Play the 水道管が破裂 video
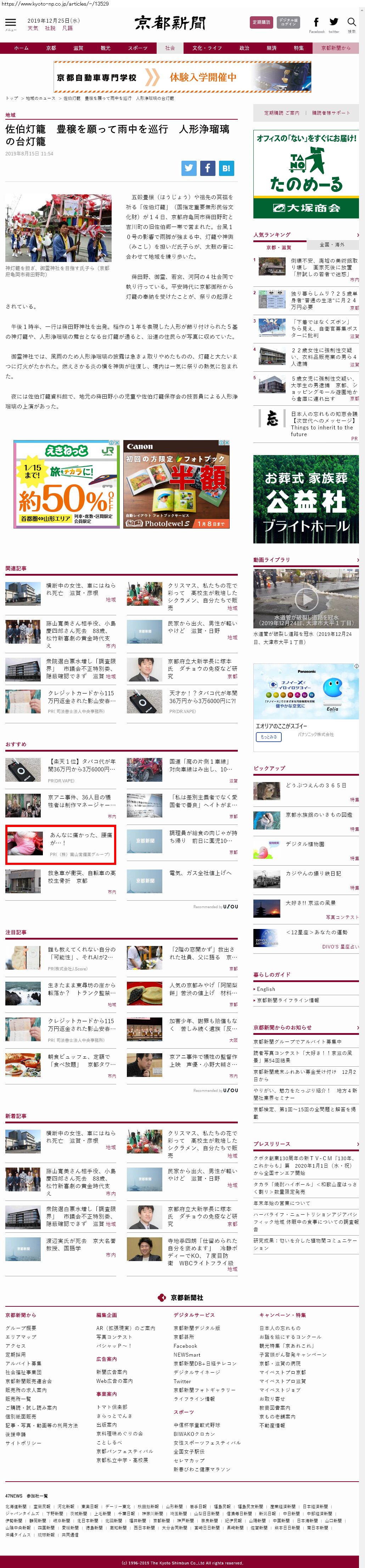This screenshot has height=1568, width=365. point(306,600)
